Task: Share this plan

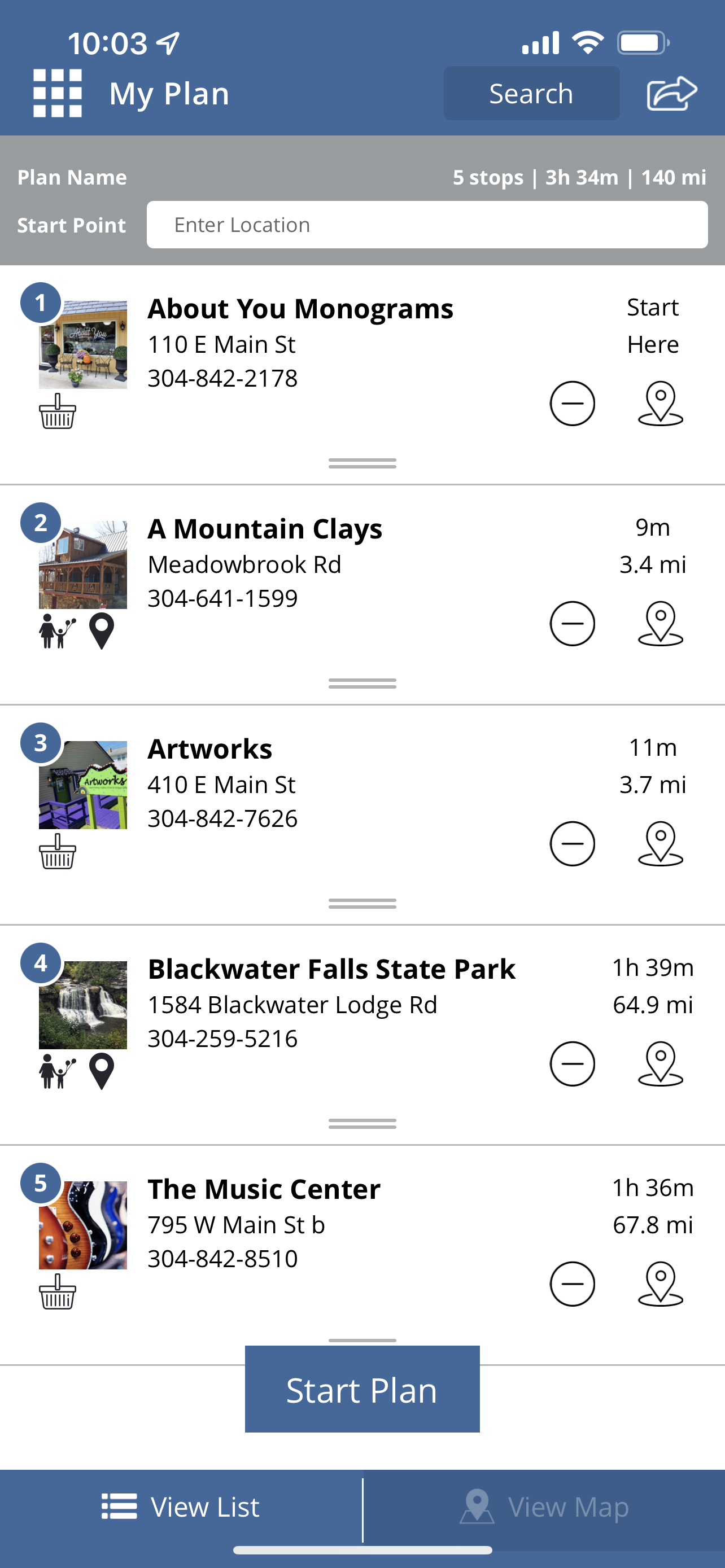Action: point(671,94)
